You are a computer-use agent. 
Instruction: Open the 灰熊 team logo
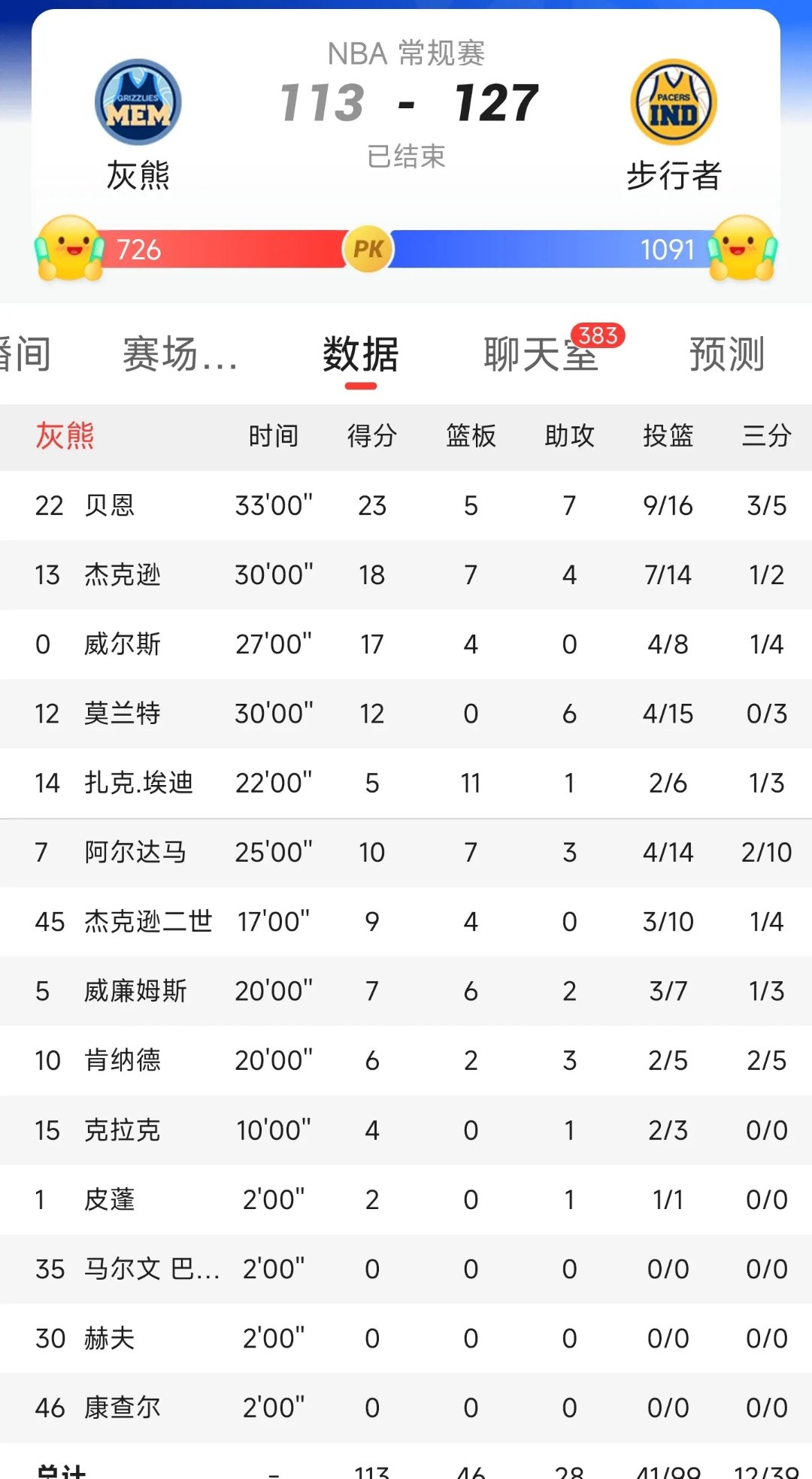tap(138, 102)
